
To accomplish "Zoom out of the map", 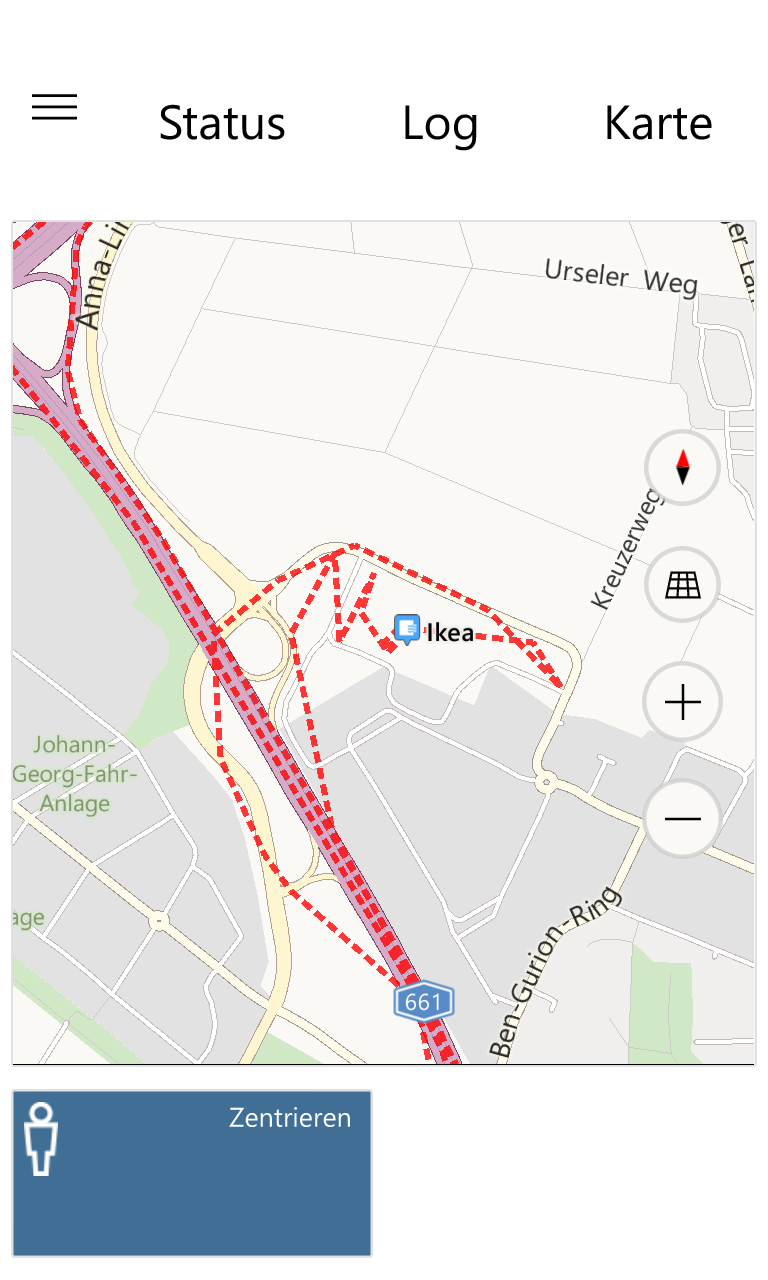I will [683, 819].
